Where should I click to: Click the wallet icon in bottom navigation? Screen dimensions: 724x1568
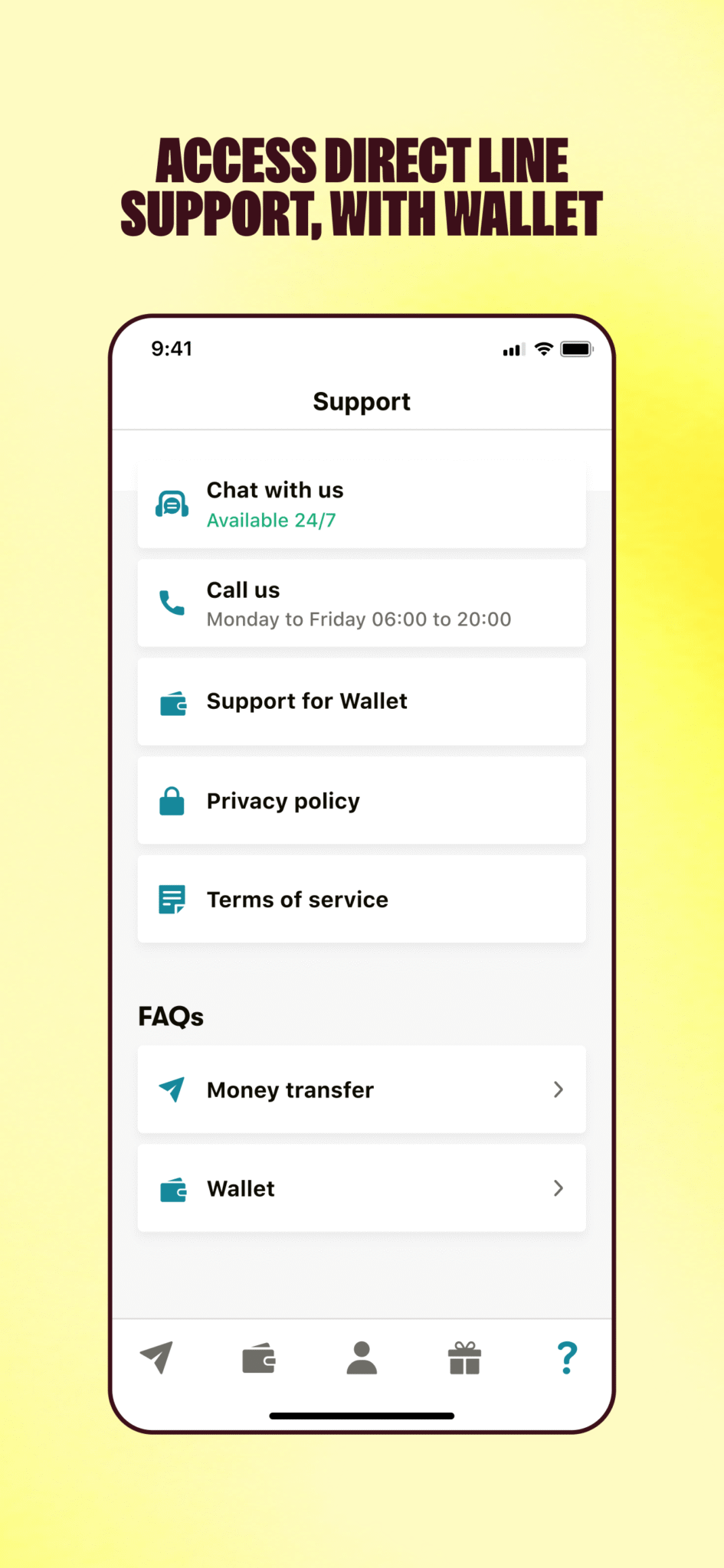pyautogui.click(x=259, y=1357)
